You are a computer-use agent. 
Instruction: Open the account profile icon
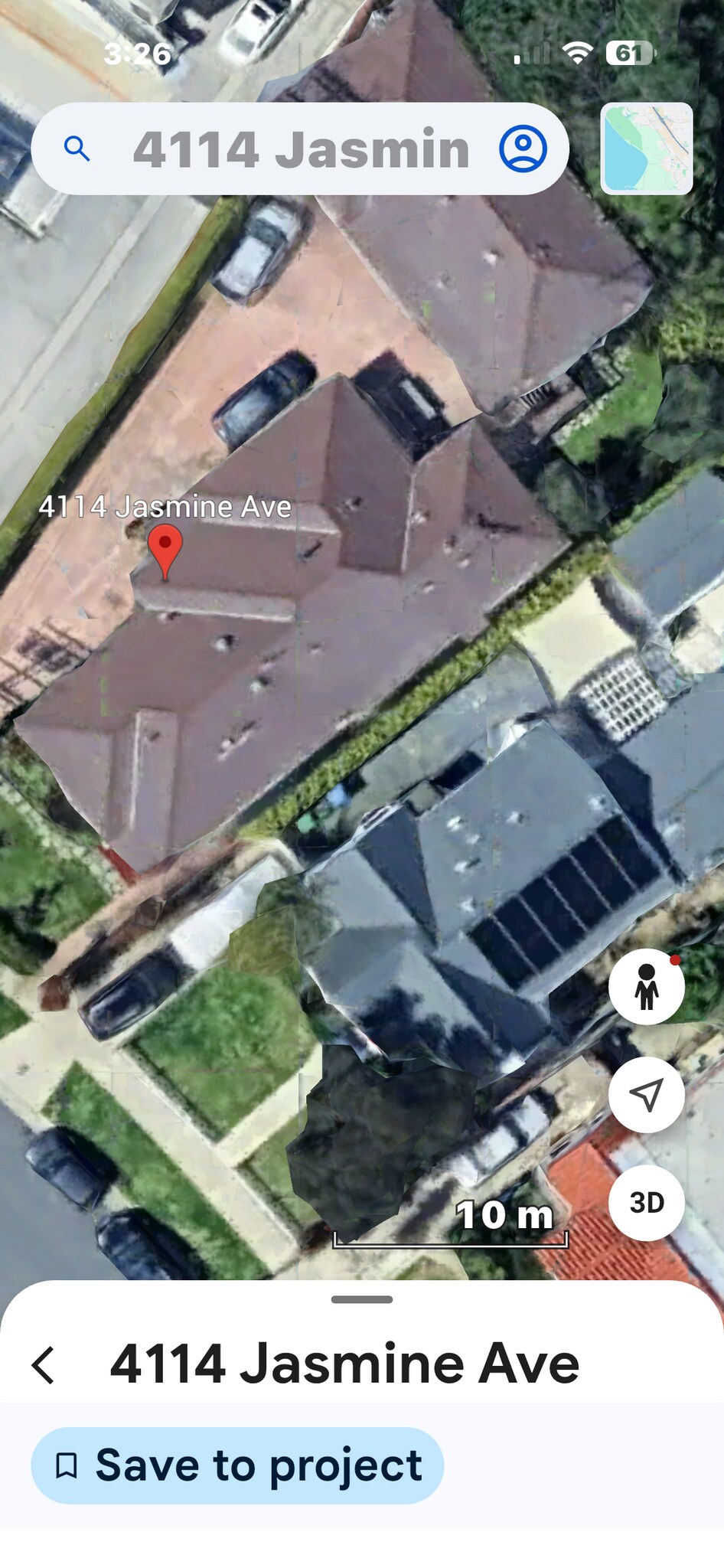click(523, 149)
